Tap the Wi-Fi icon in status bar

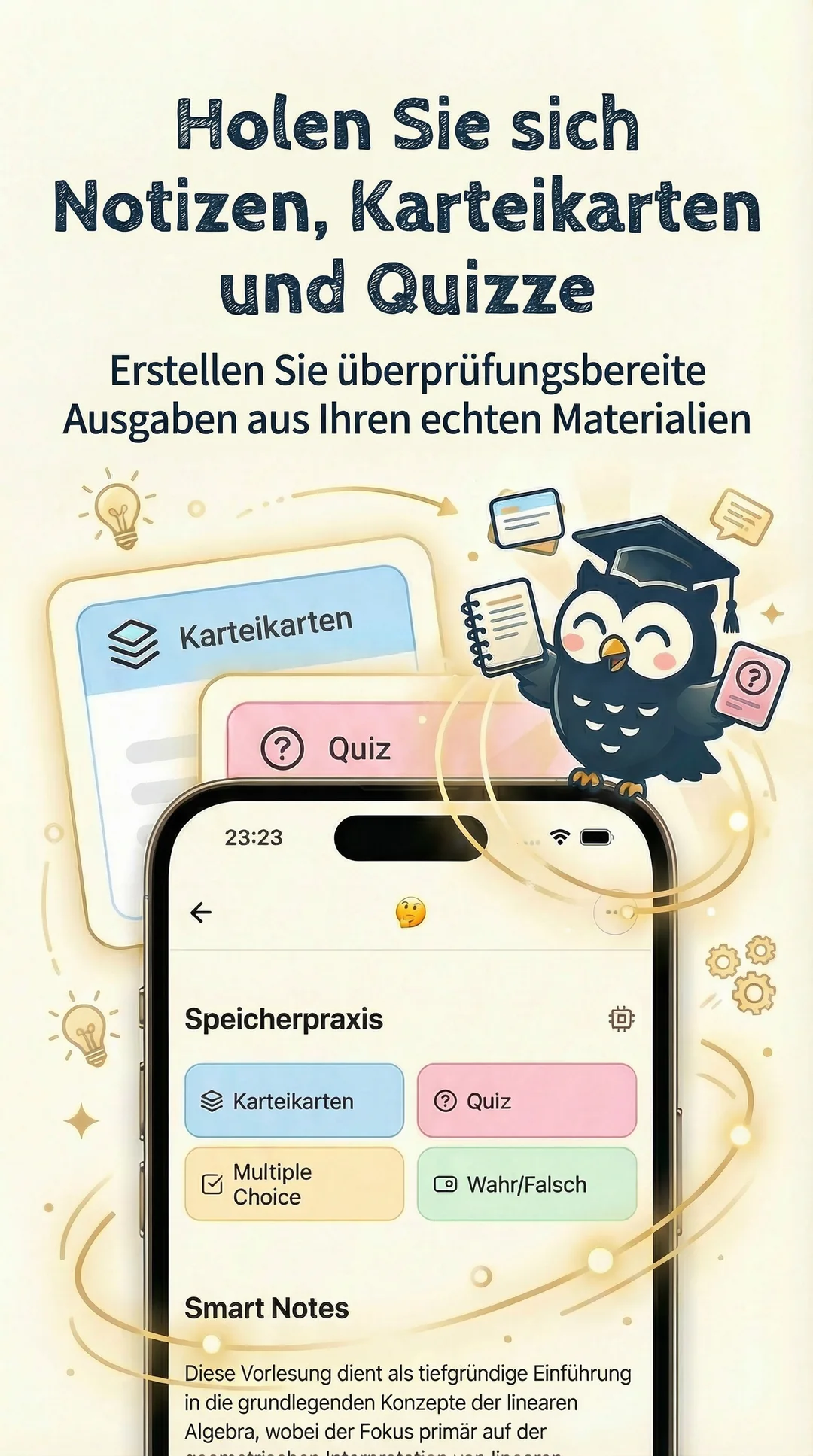pyautogui.click(x=559, y=835)
